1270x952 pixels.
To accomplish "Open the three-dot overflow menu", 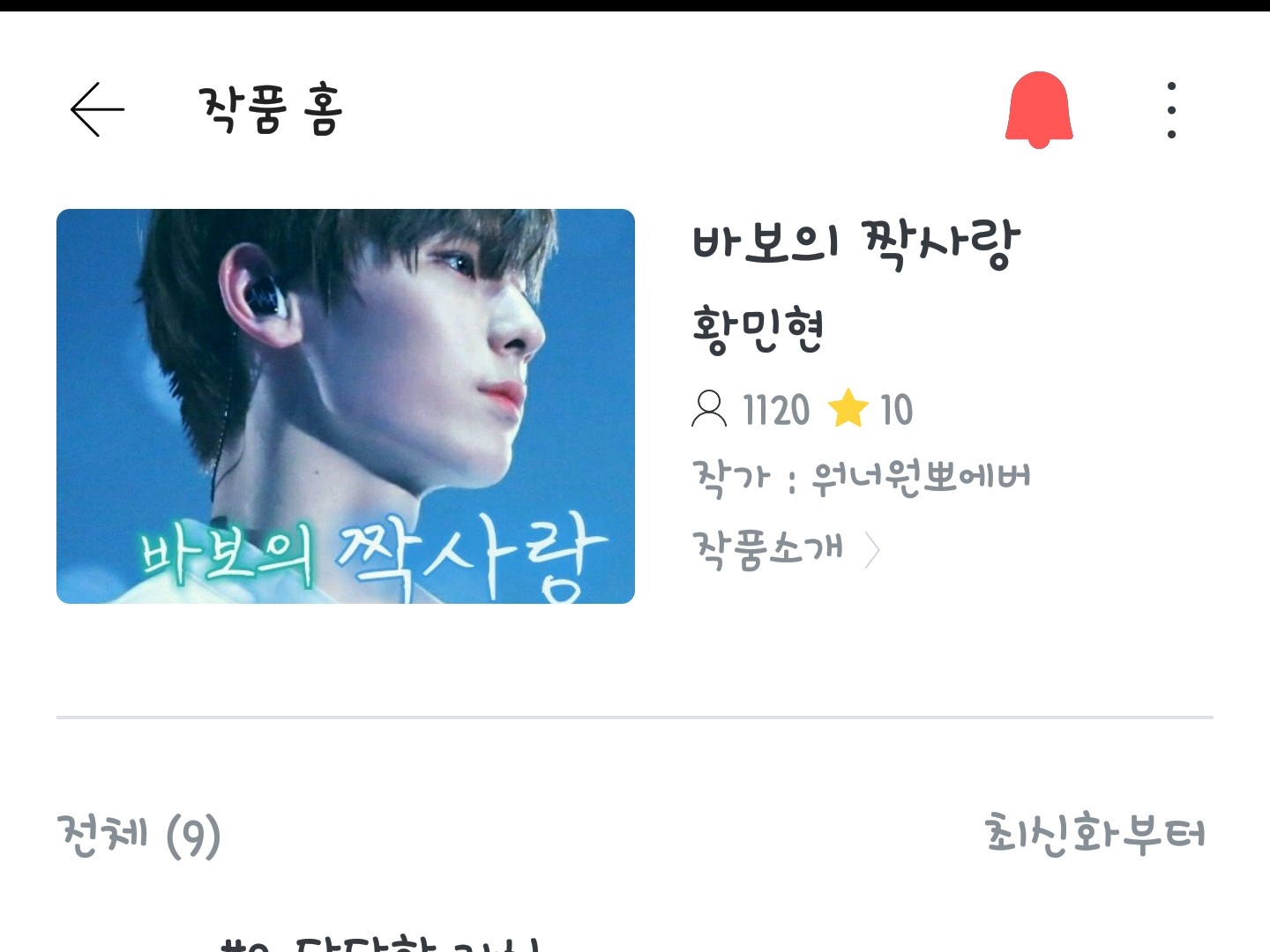I will click(x=1171, y=109).
